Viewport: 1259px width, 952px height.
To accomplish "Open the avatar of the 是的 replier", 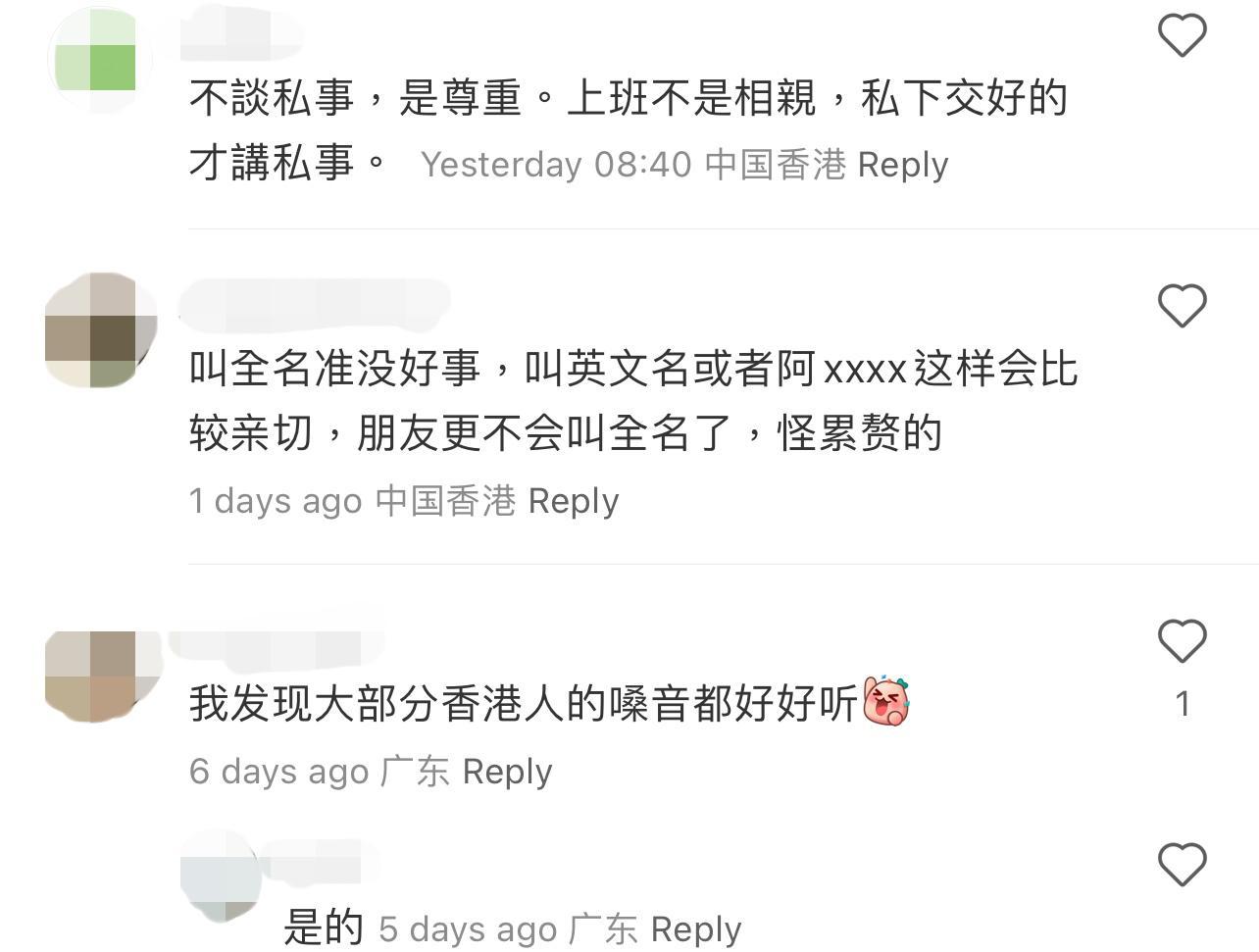I will pyautogui.click(x=223, y=876).
